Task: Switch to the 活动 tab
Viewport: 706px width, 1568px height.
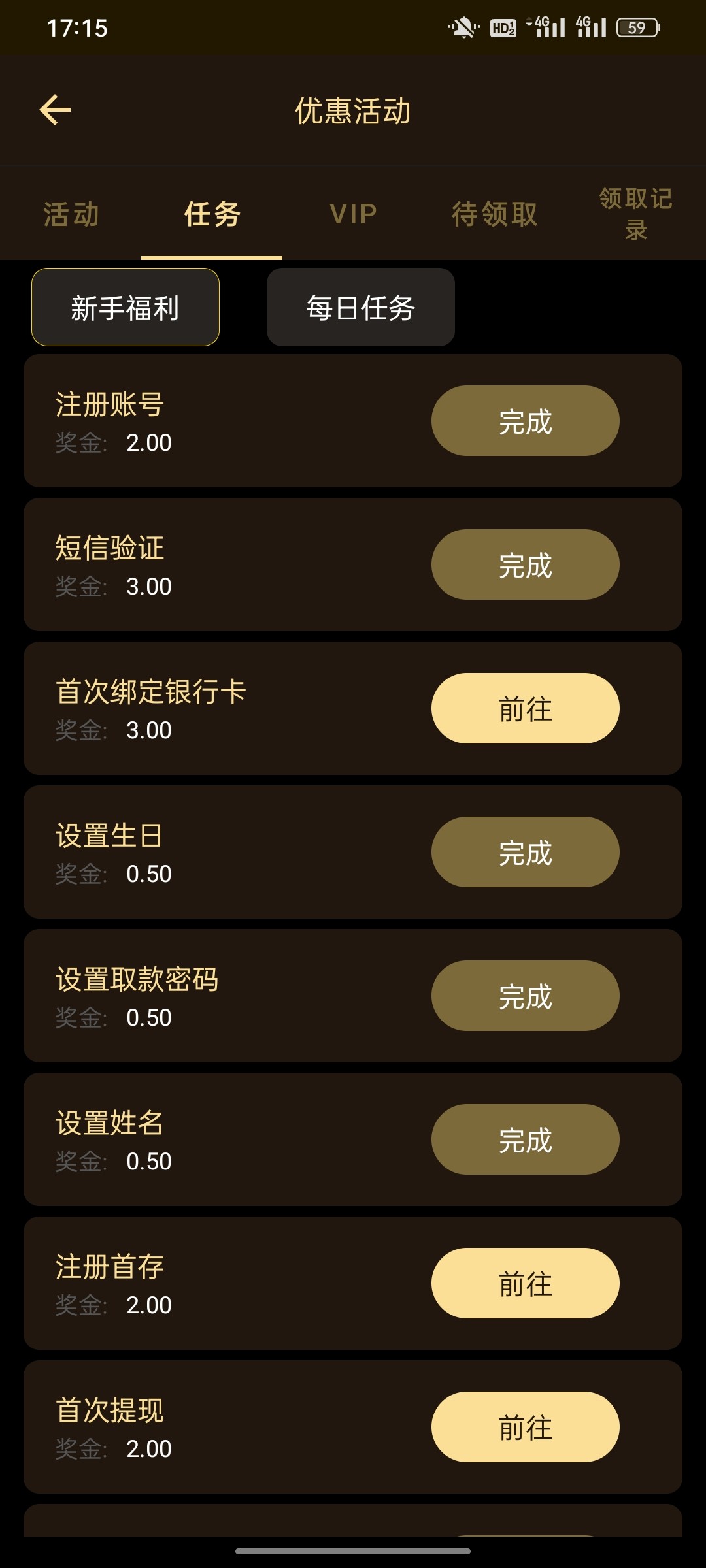Action: pos(71,214)
